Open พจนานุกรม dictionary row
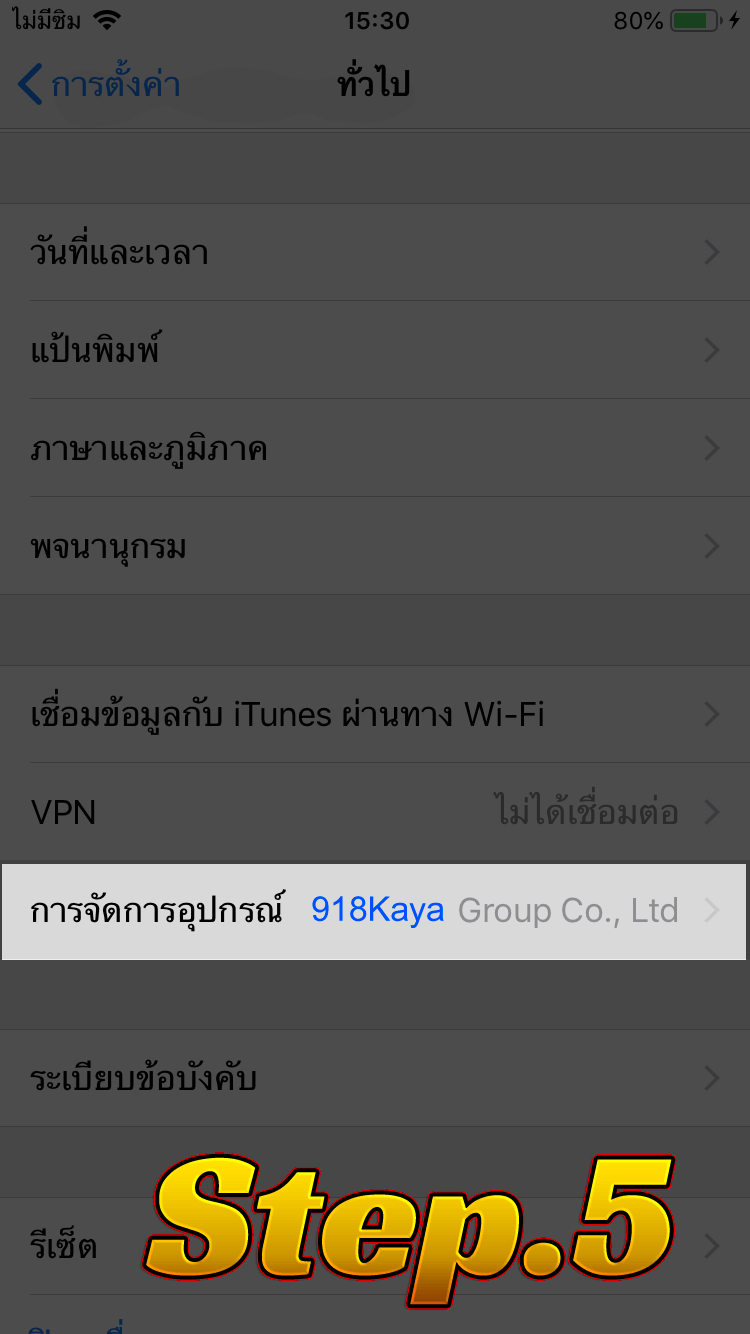Viewport: 750px width, 1334px height. click(x=374, y=546)
